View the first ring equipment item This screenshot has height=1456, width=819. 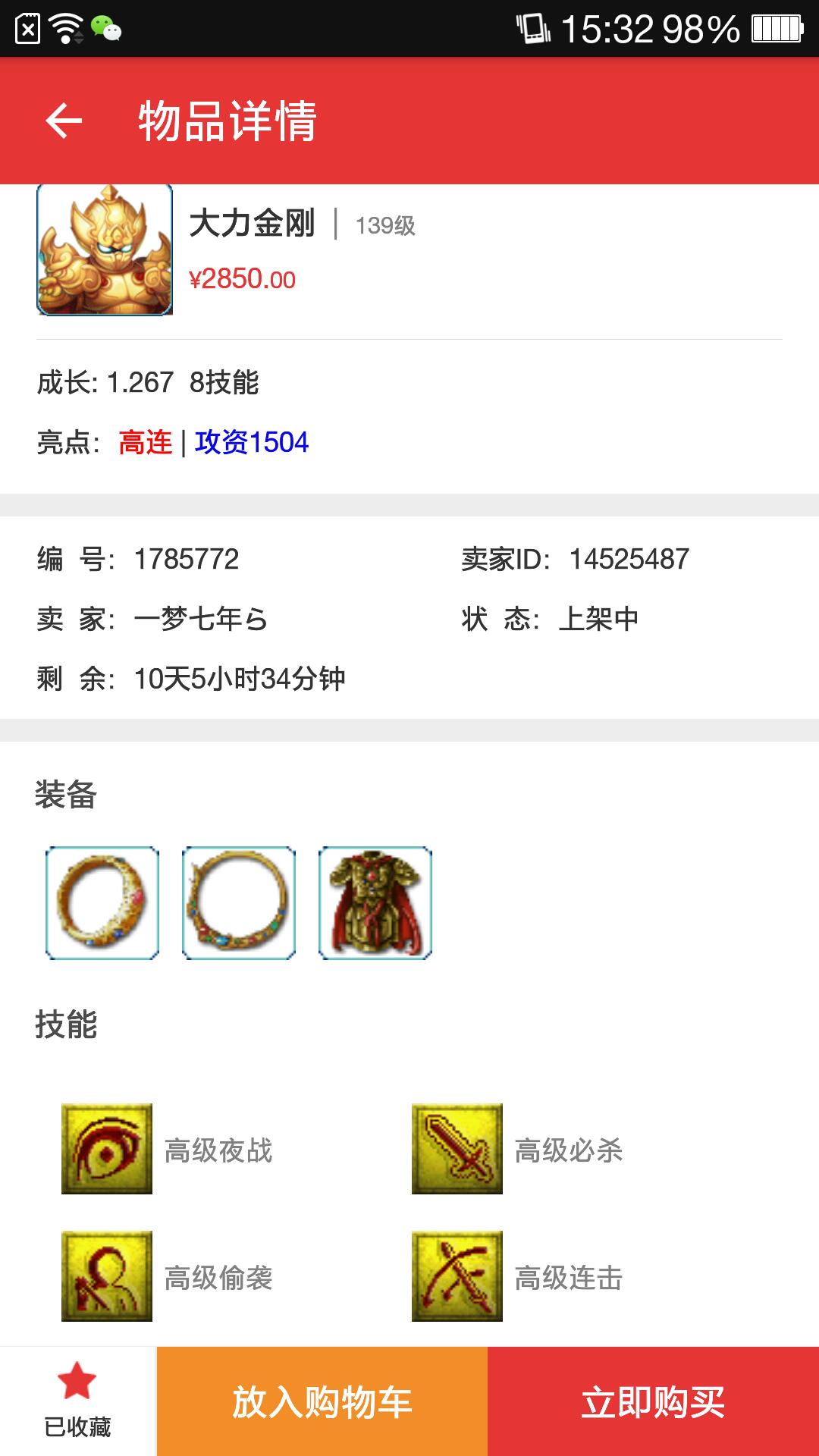102,902
